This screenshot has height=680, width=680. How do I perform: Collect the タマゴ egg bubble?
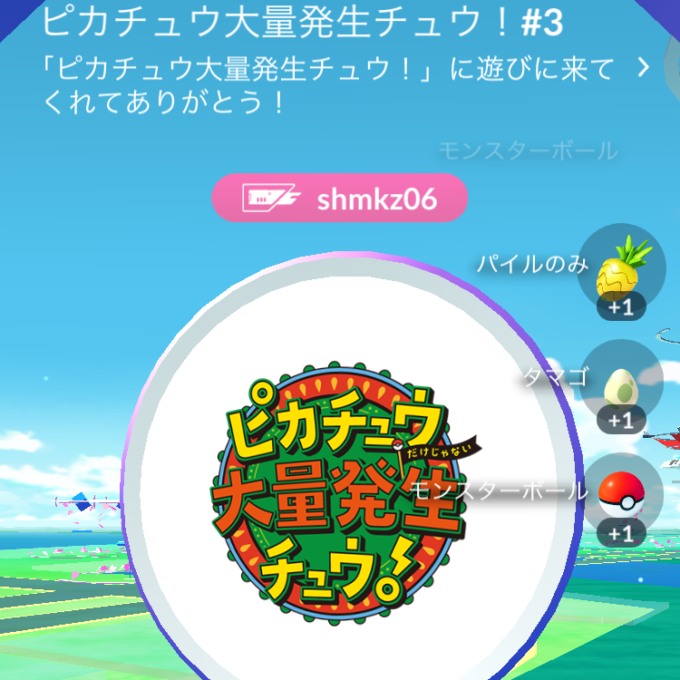pyautogui.click(x=621, y=383)
